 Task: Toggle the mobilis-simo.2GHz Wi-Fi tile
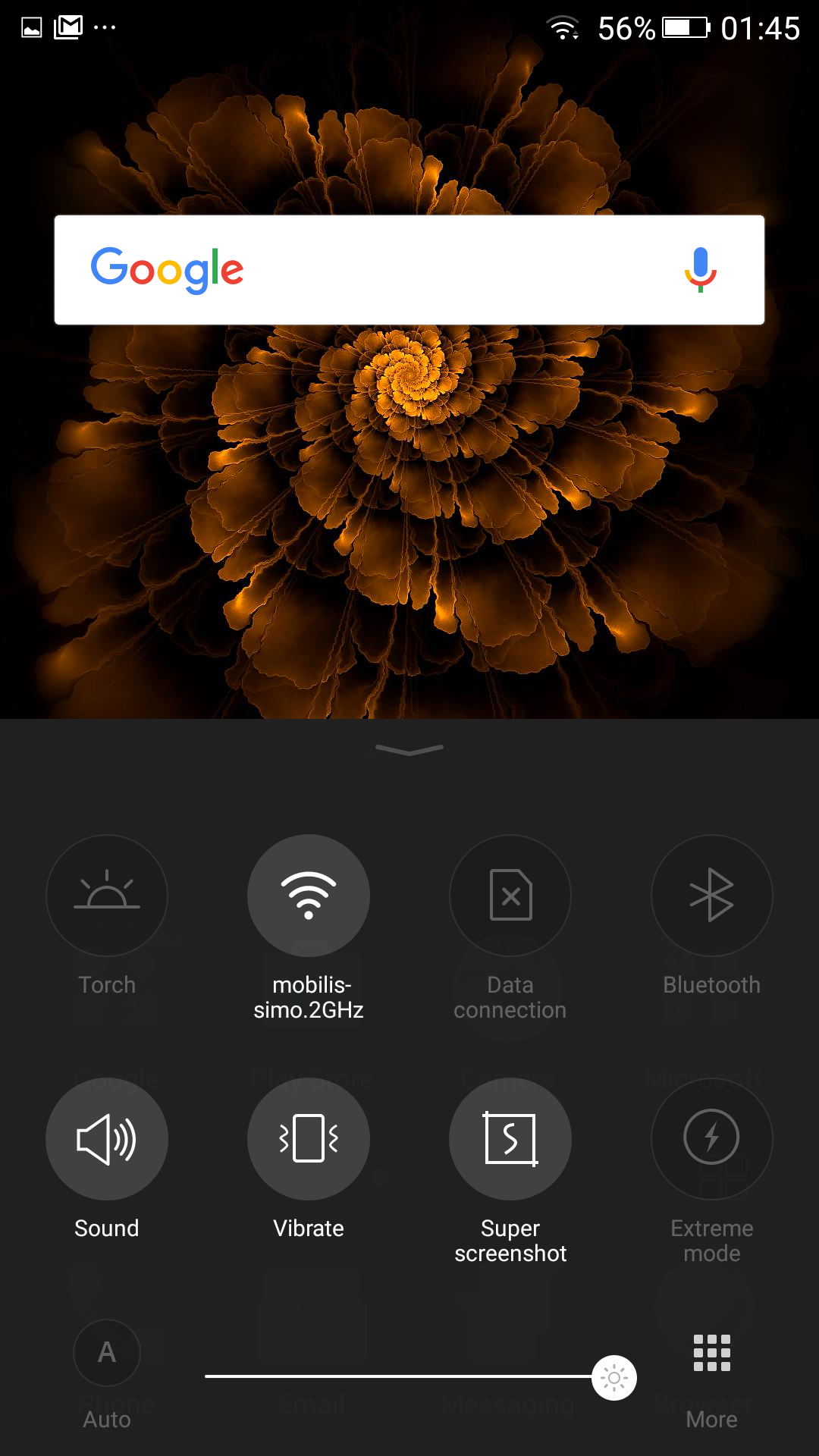tap(309, 896)
